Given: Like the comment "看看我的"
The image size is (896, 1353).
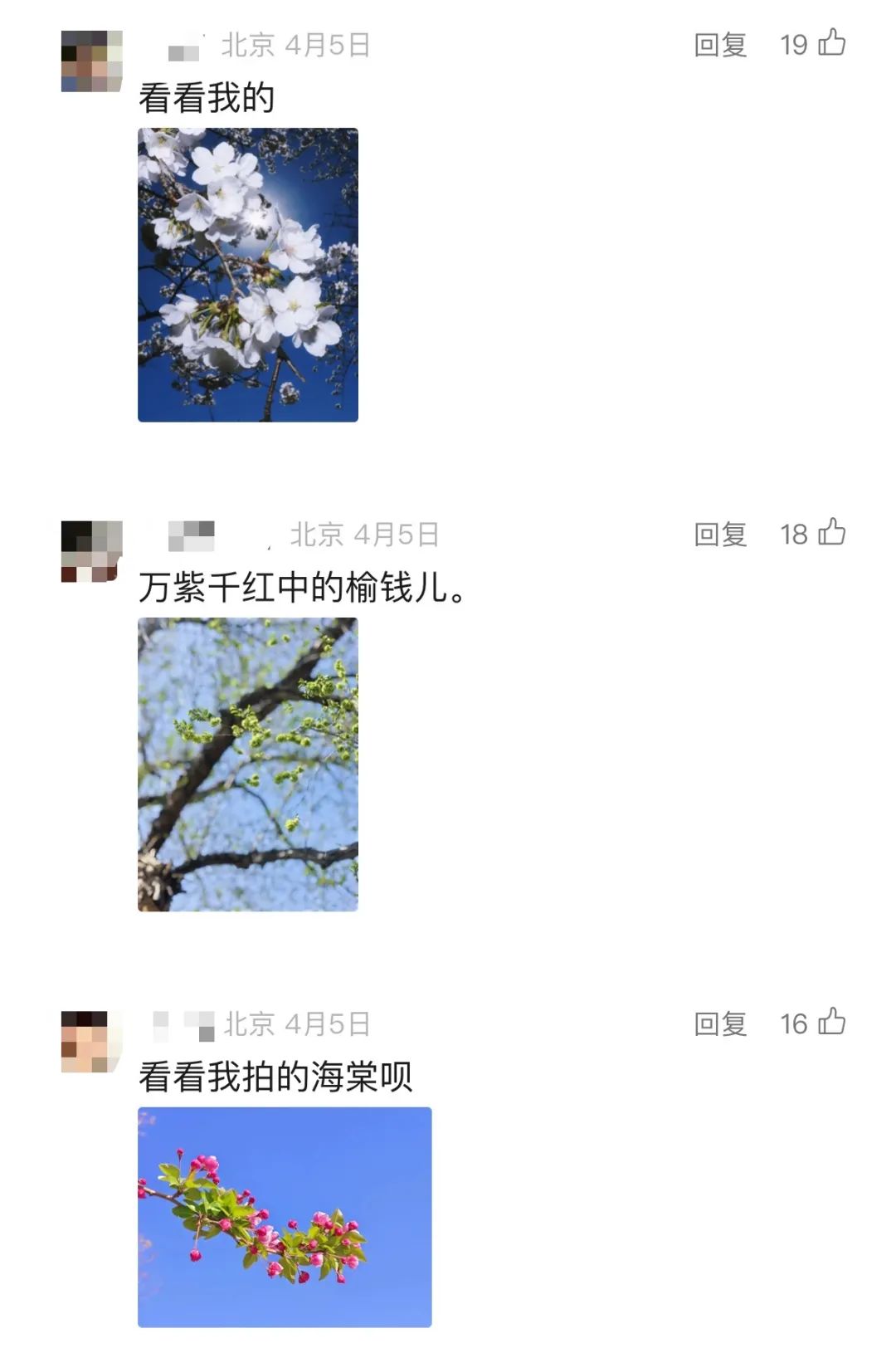Looking at the screenshot, I should (831, 42).
